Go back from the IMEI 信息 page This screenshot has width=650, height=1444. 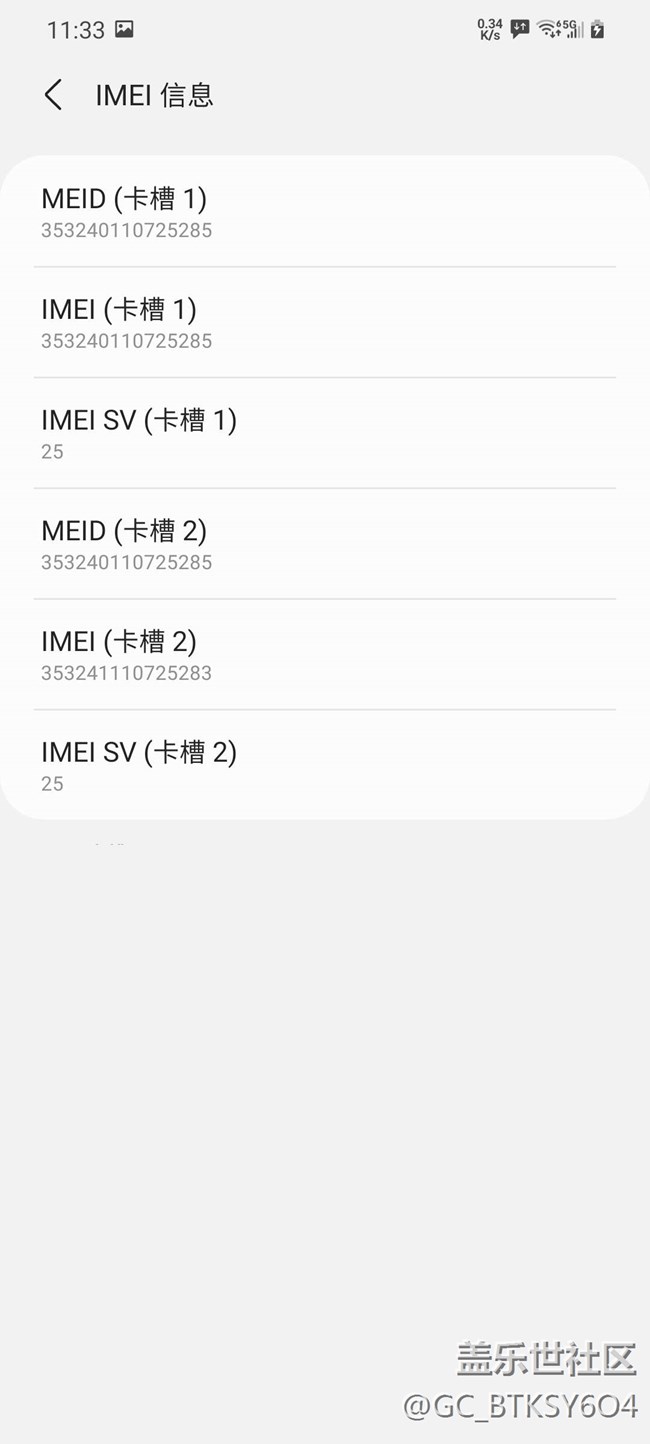pos(54,95)
